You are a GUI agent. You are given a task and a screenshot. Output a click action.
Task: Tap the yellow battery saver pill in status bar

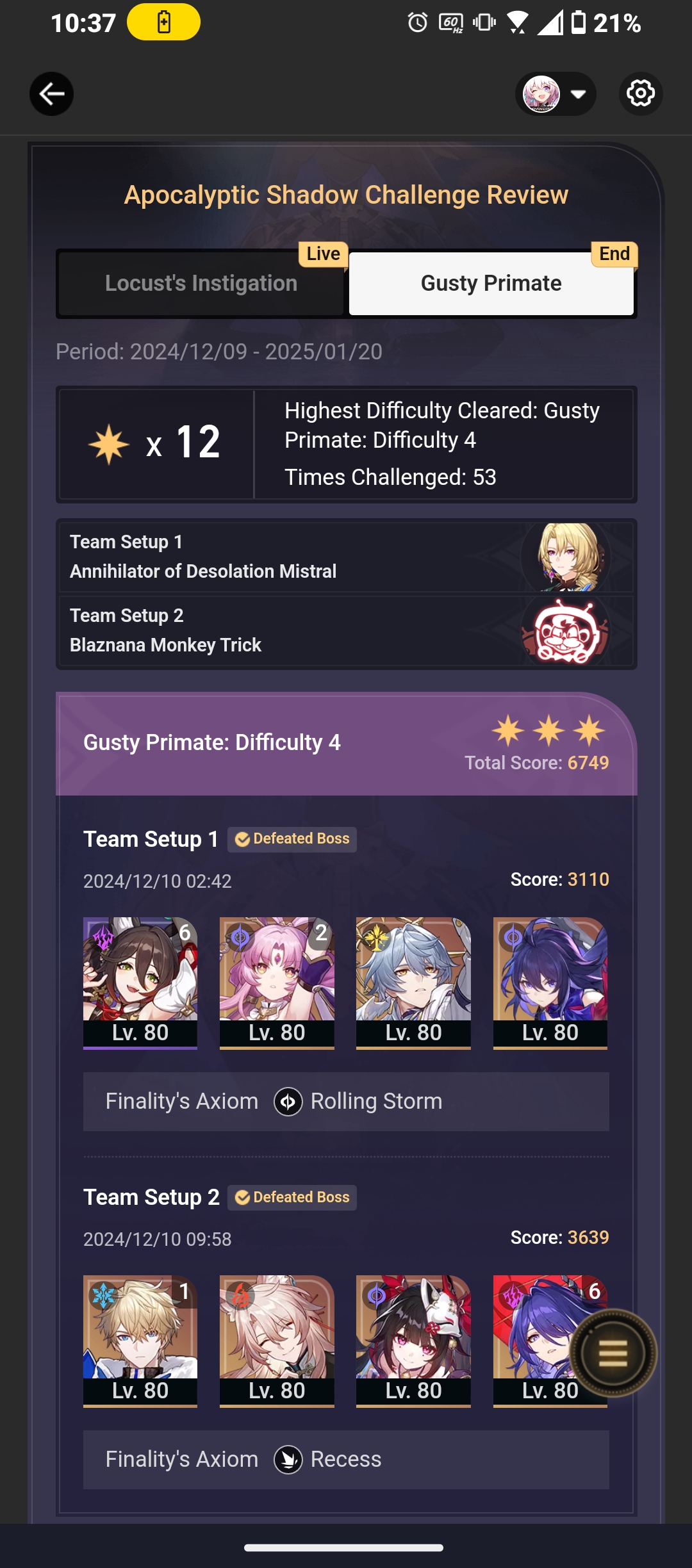coord(162,23)
